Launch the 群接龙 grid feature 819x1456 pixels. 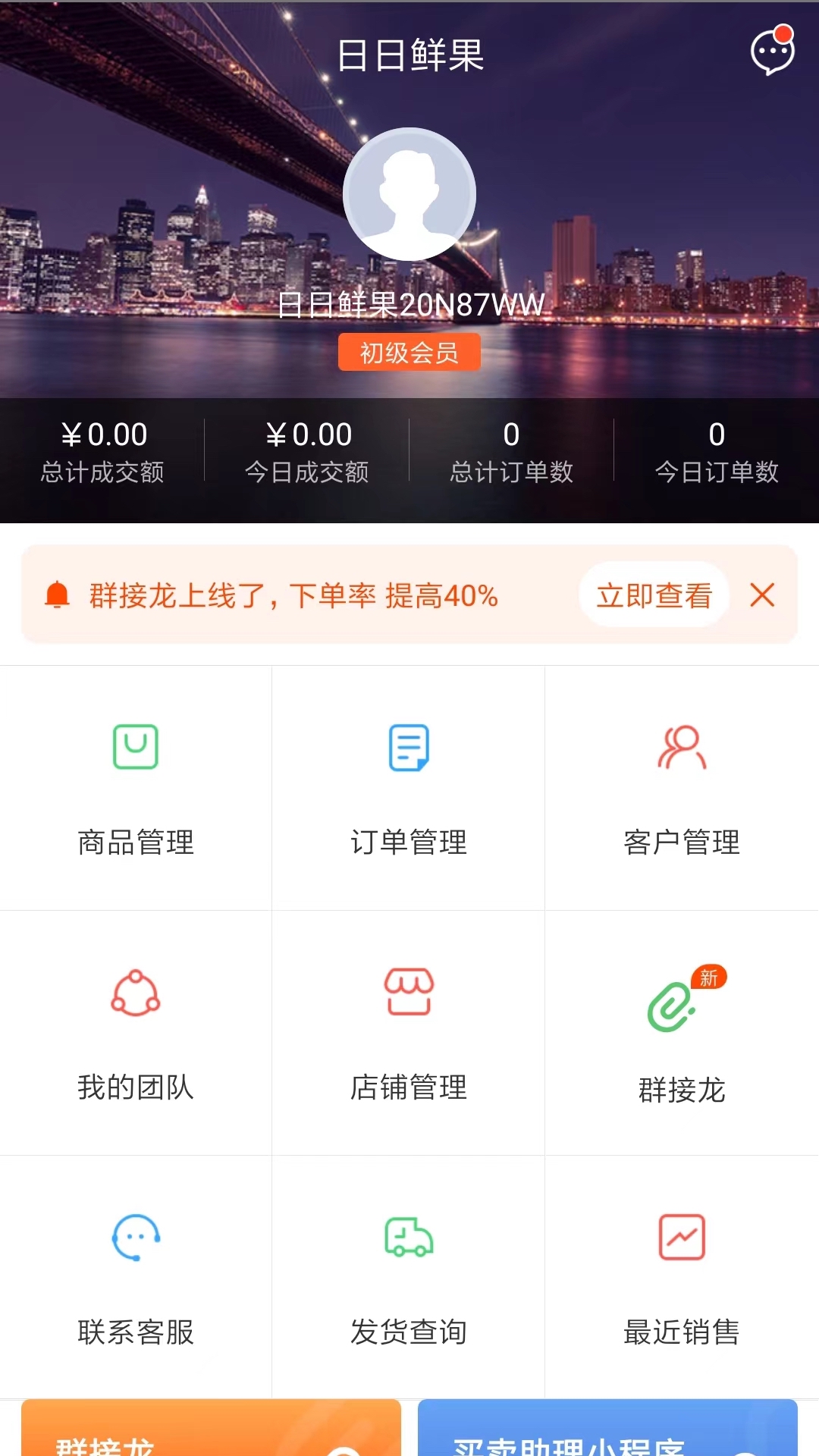click(682, 1034)
